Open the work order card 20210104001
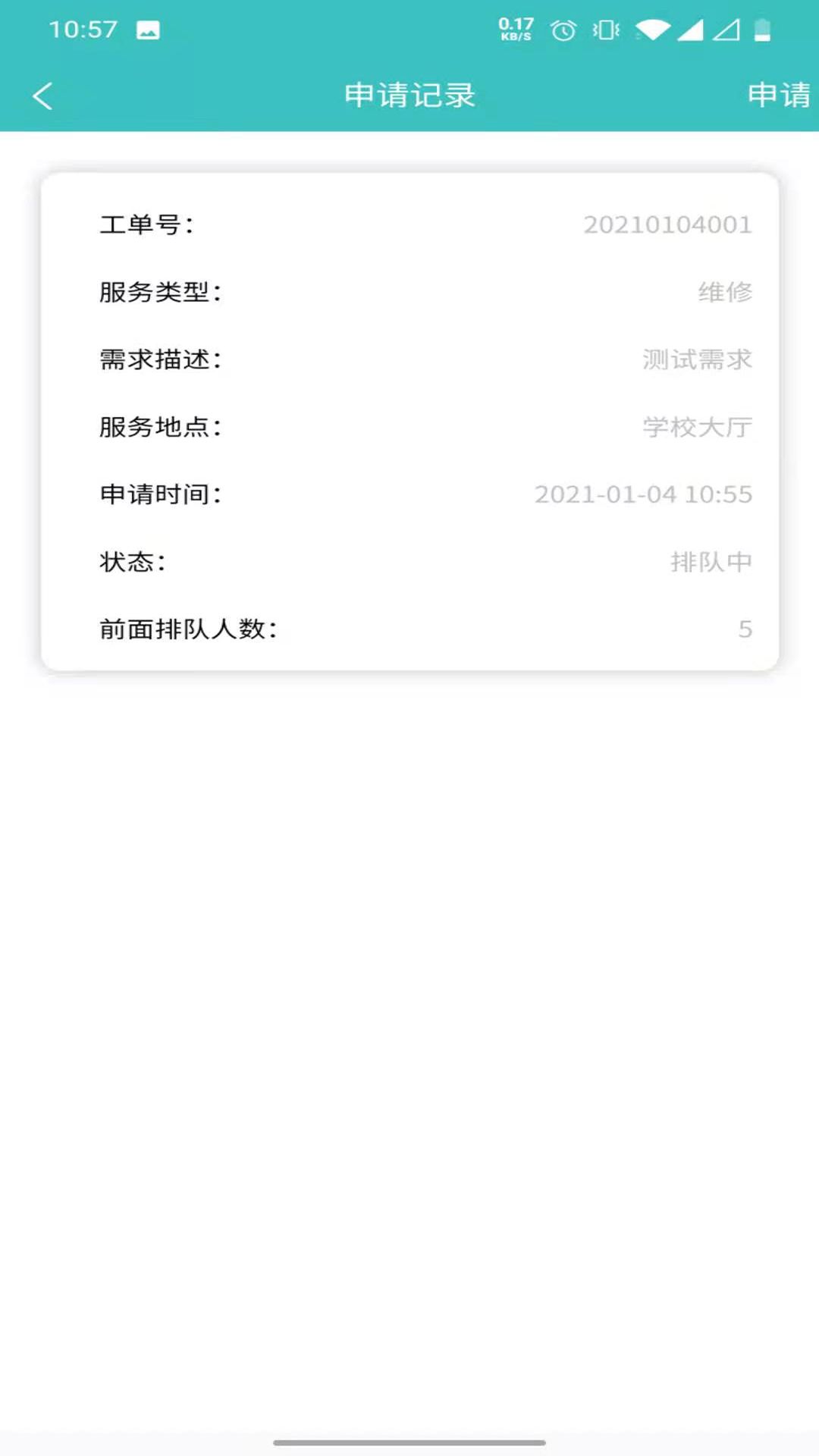The image size is (819, 1456). coord(409,422)
